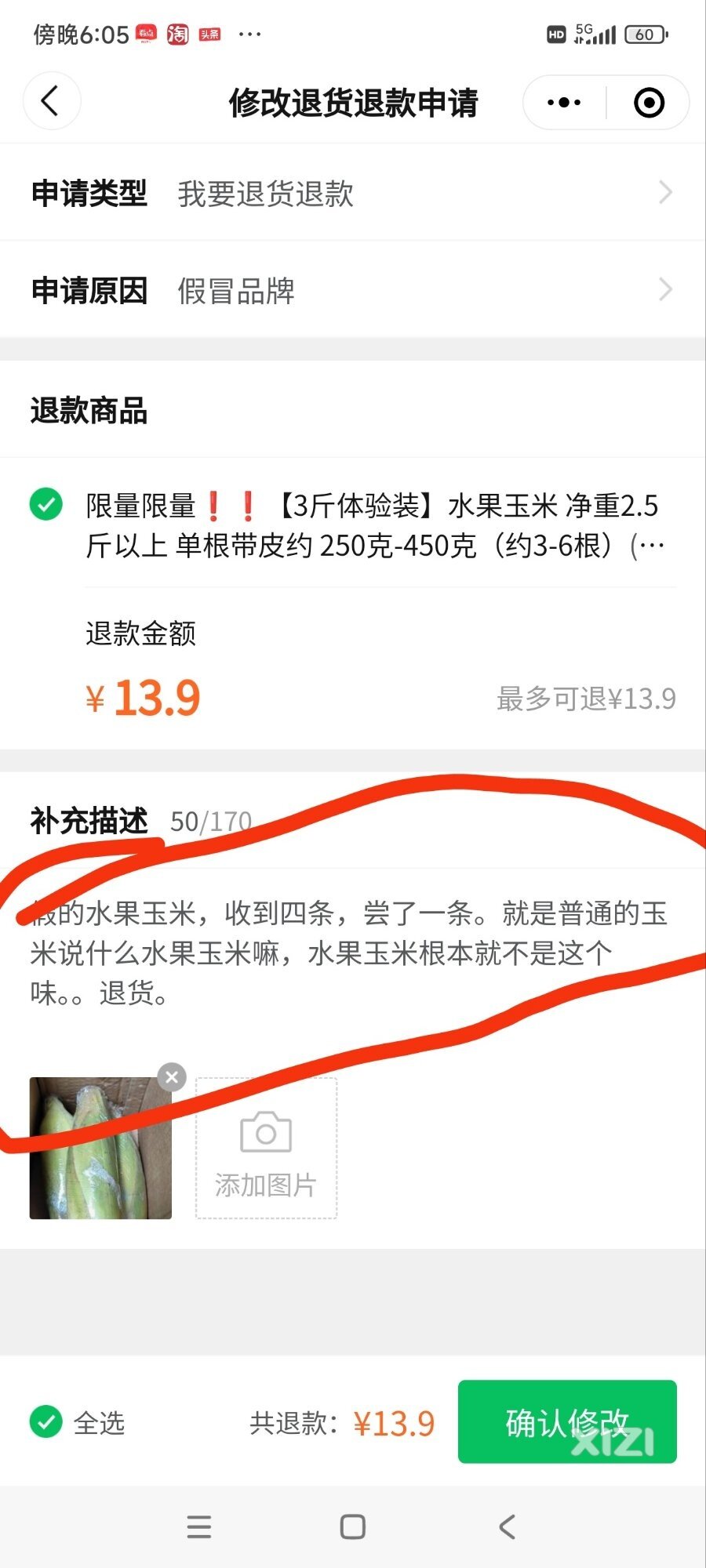706x1568 pixels.
Task: Uncheck the 水果玉米 refund item
Action: point(46,504)
